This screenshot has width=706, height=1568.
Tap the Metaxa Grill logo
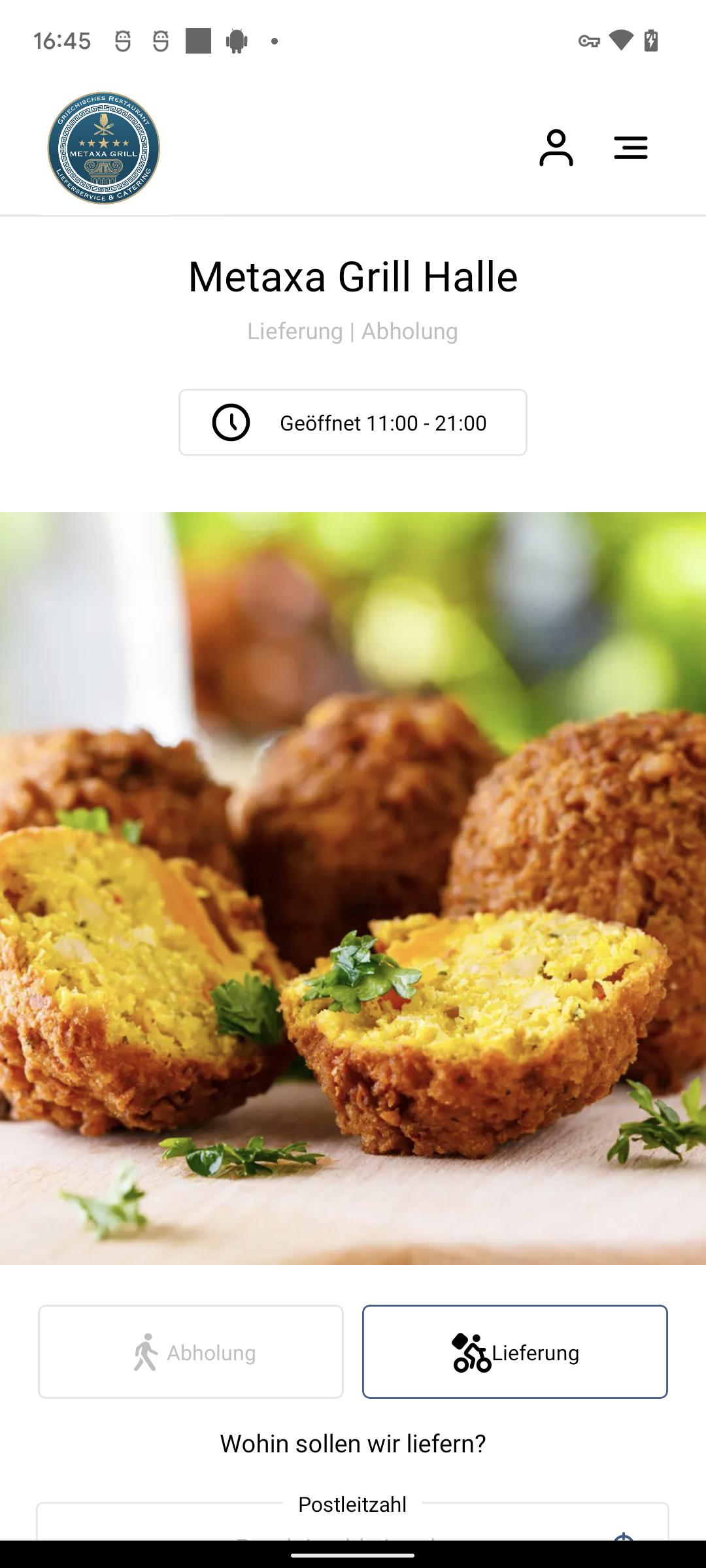coord(104,148)
